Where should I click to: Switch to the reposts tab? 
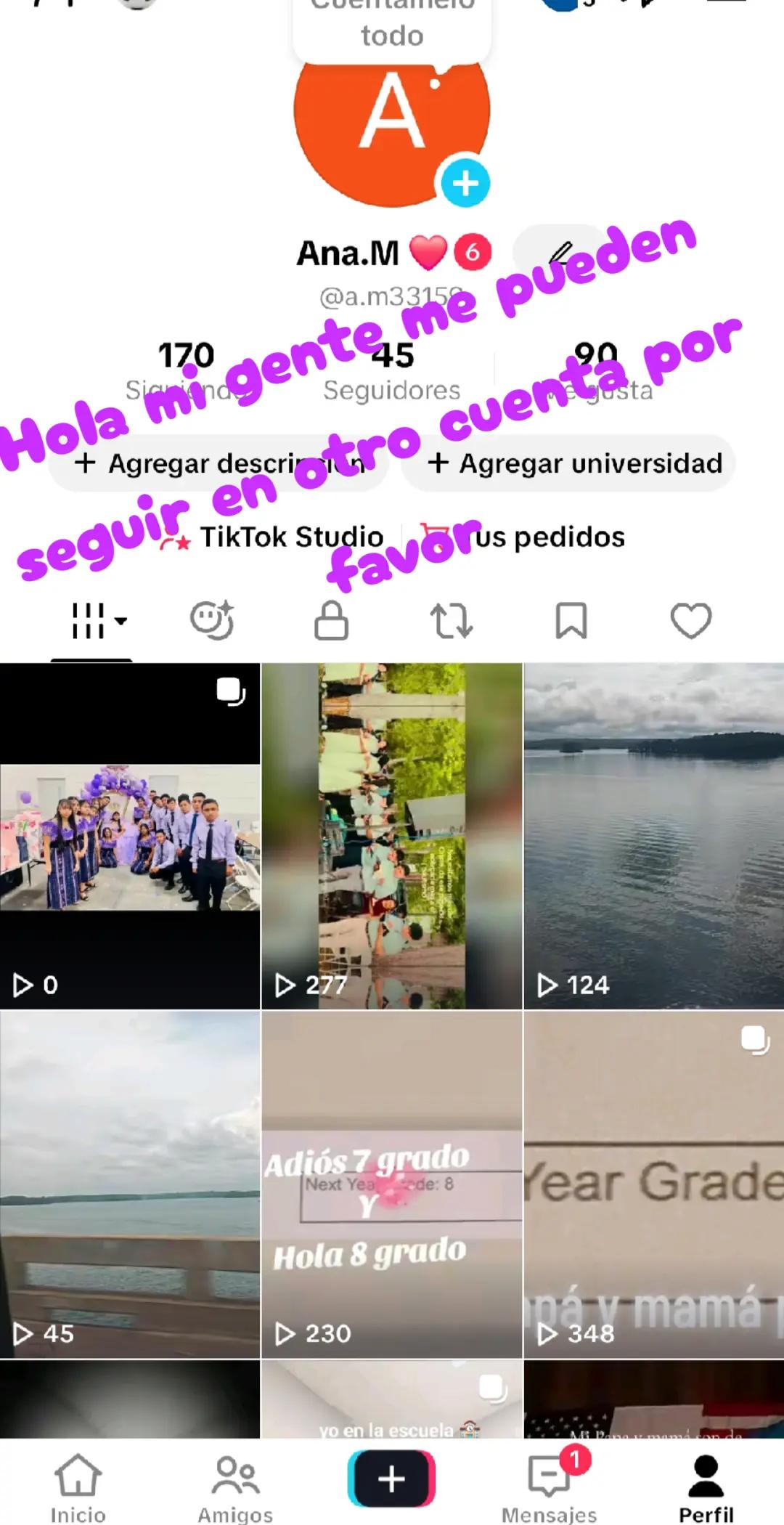pyautogui.click(x=451, y=621)
